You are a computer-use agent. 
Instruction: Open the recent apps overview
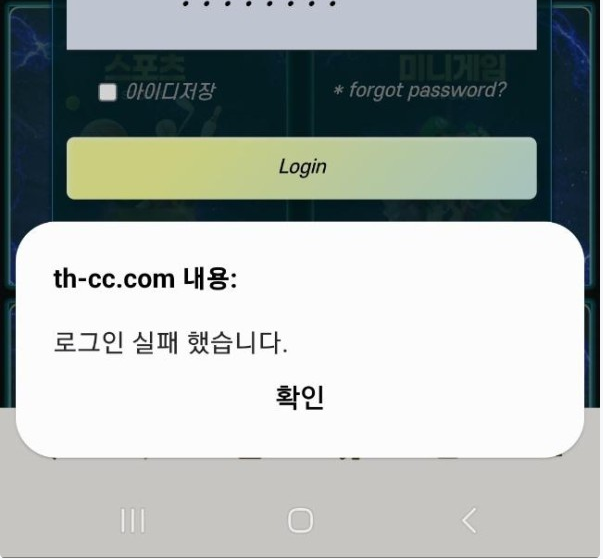132,520
